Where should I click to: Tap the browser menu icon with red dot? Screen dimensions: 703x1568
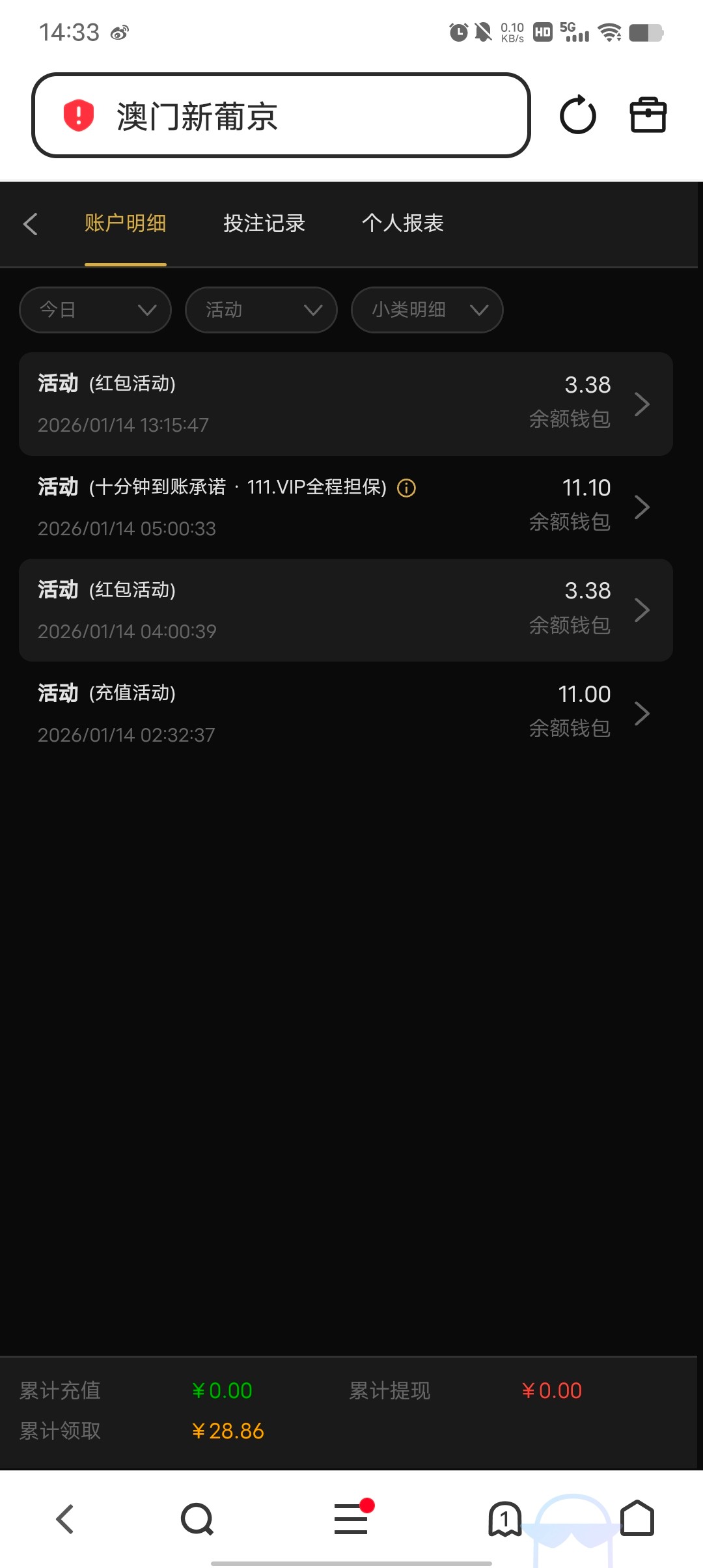[x=351, y=1519]
